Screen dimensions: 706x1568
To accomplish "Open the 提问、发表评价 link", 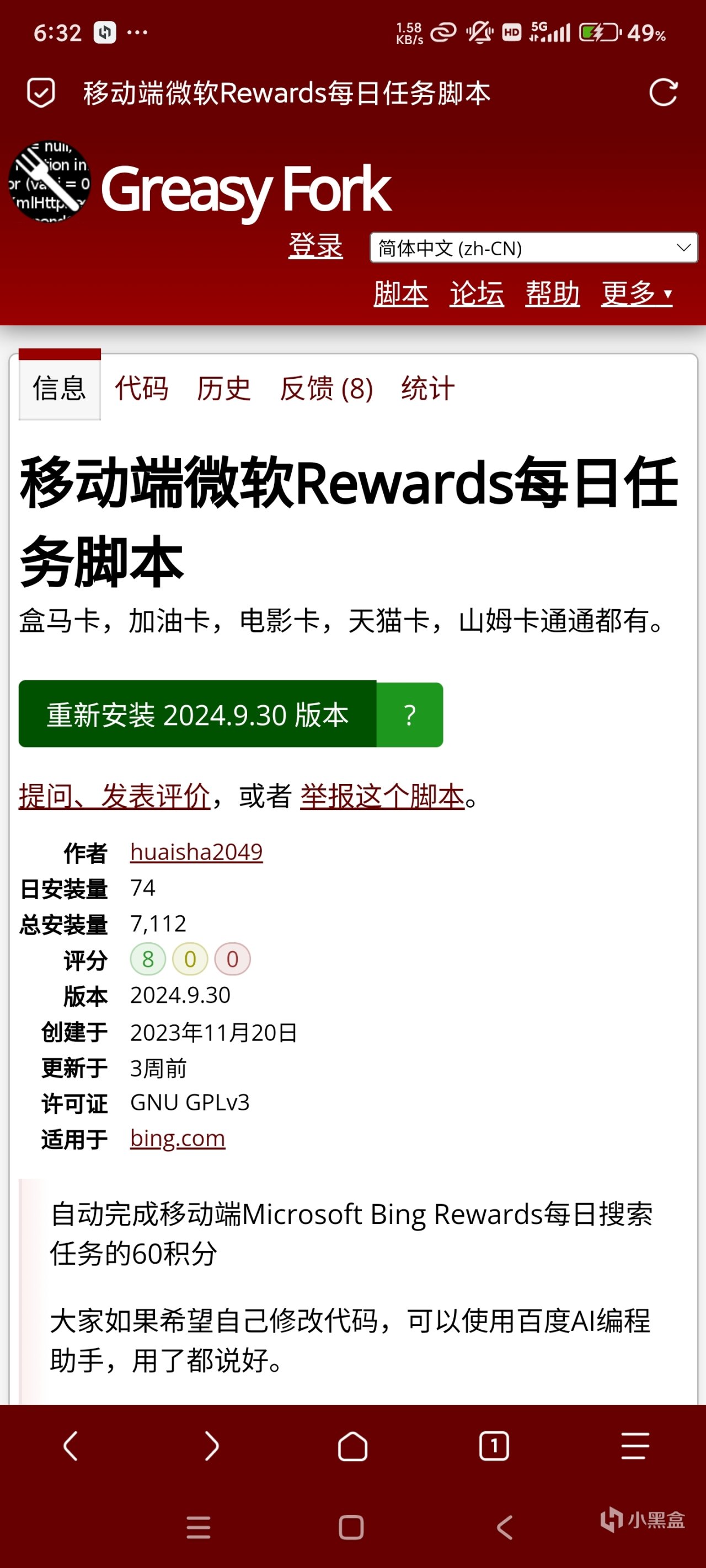I will (115, 796).
